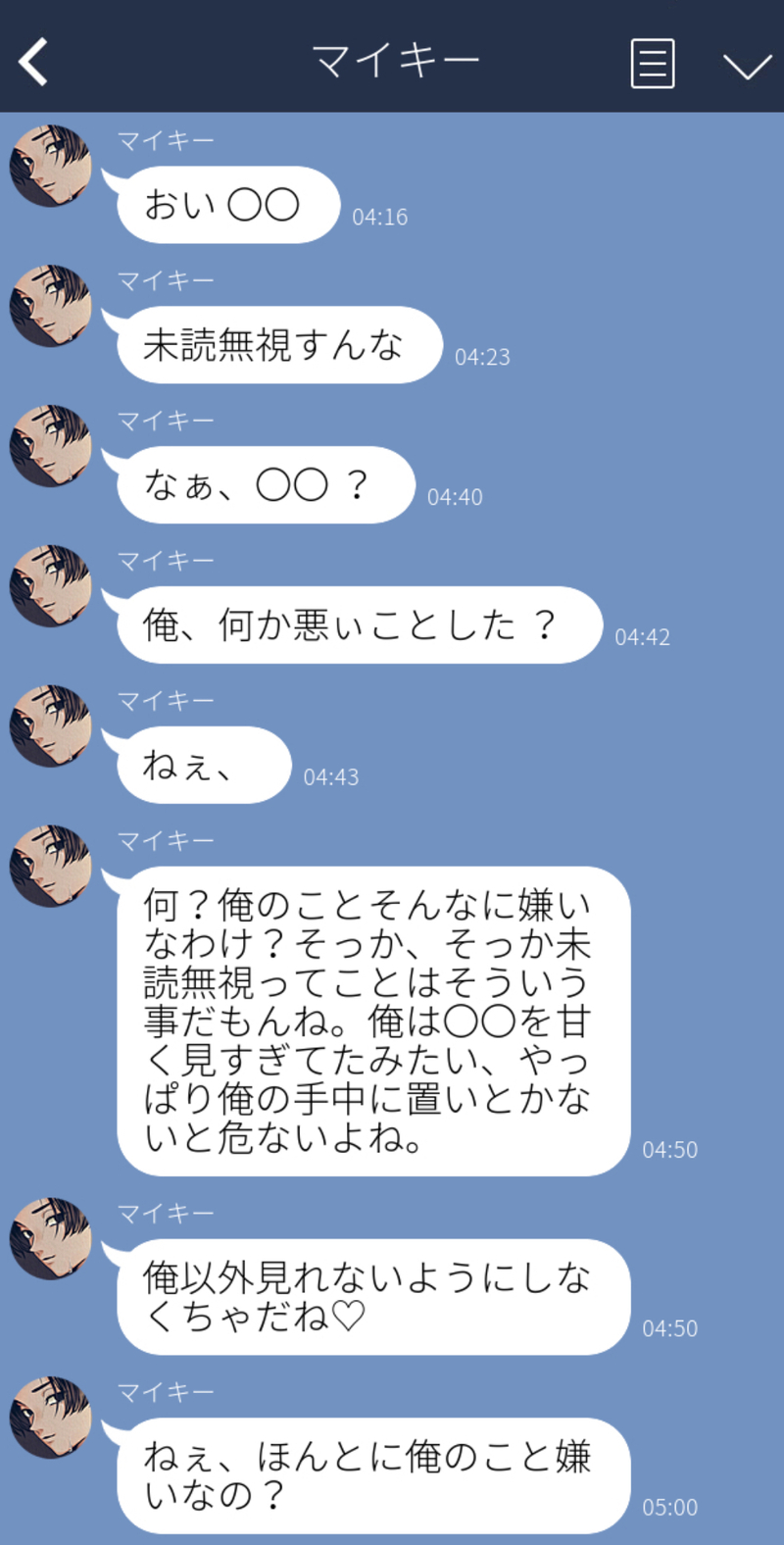Viewport: 784px width, 1545px height.
Task: Expand the chat menu chevron
Action: [747, 65]
